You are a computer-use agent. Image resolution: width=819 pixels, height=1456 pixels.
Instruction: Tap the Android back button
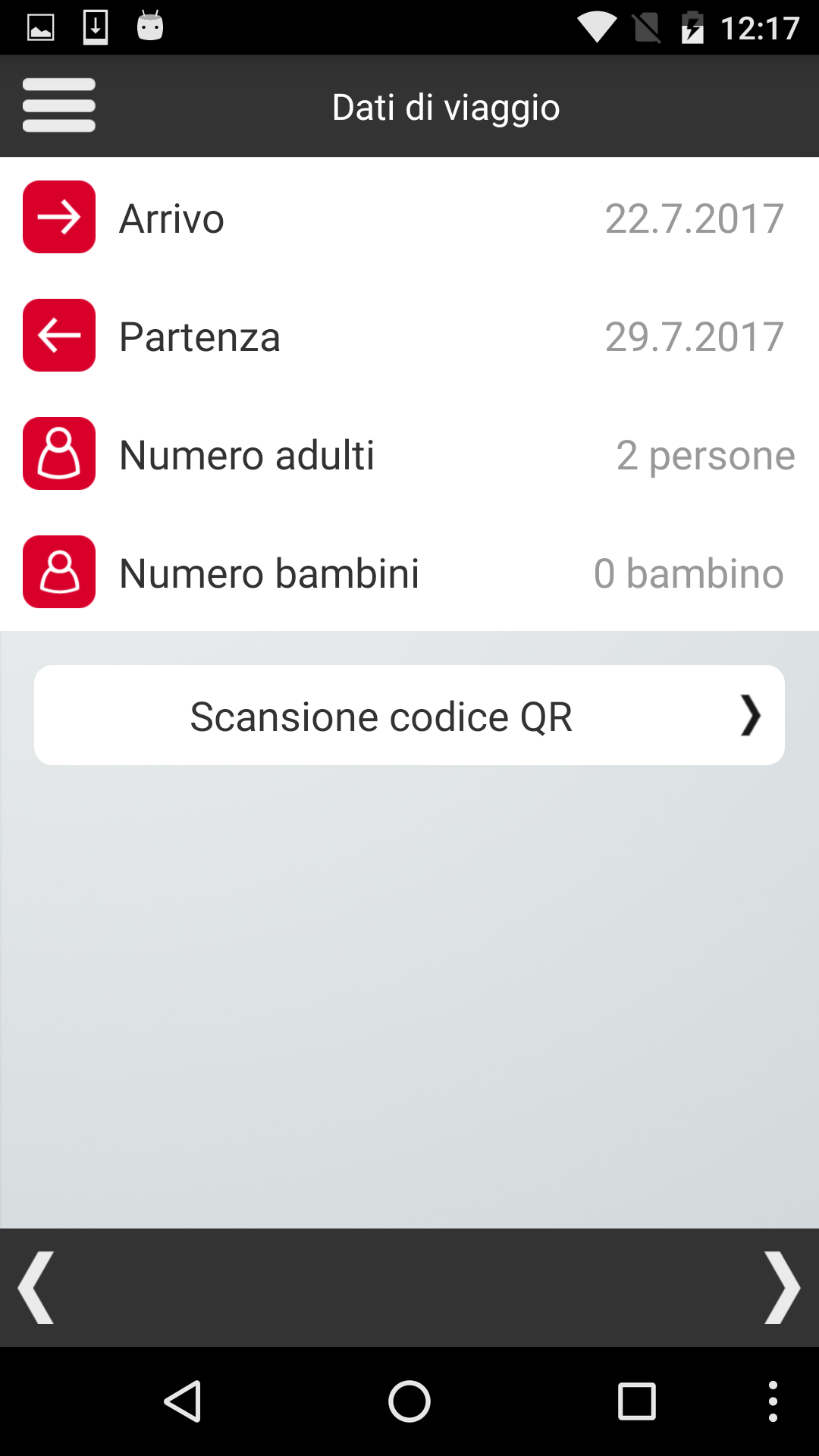coord(183,1401)
